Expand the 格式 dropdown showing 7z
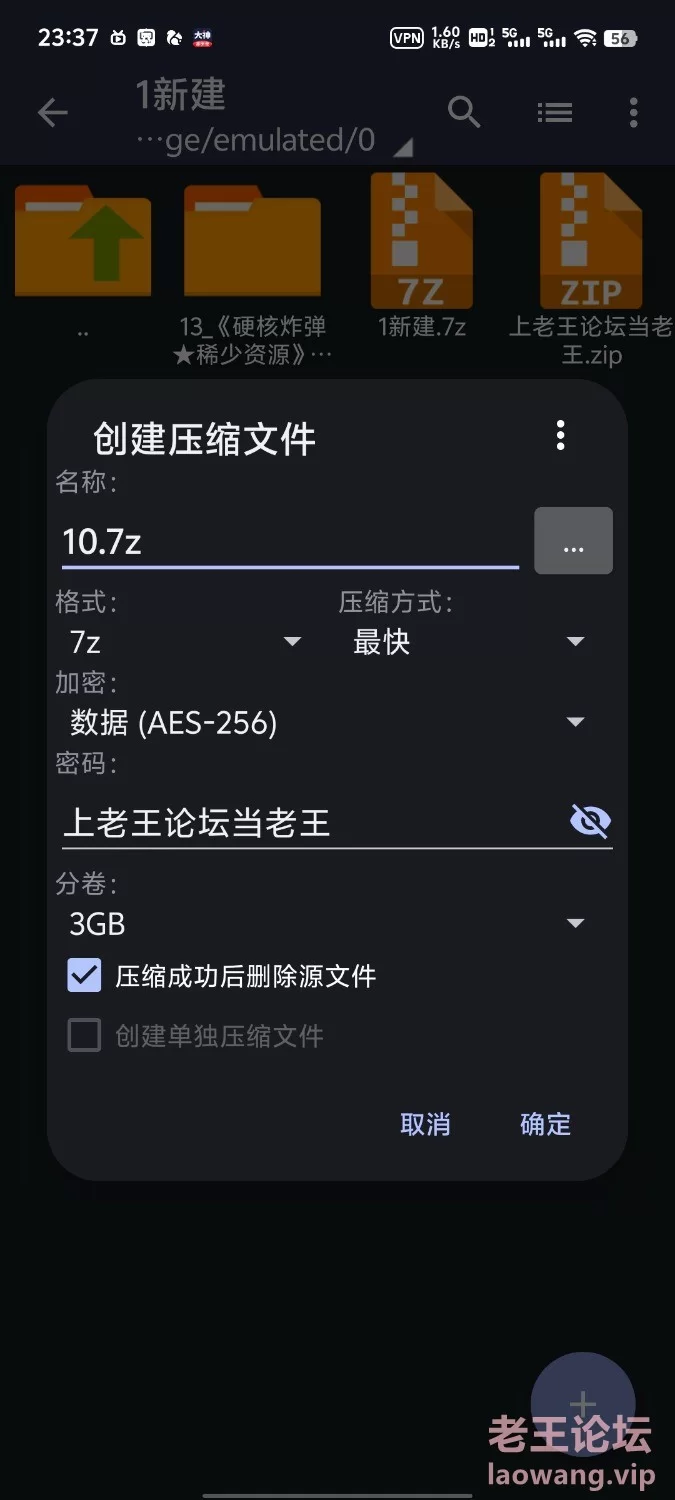675x1500 pixels. tap(185, 641)
